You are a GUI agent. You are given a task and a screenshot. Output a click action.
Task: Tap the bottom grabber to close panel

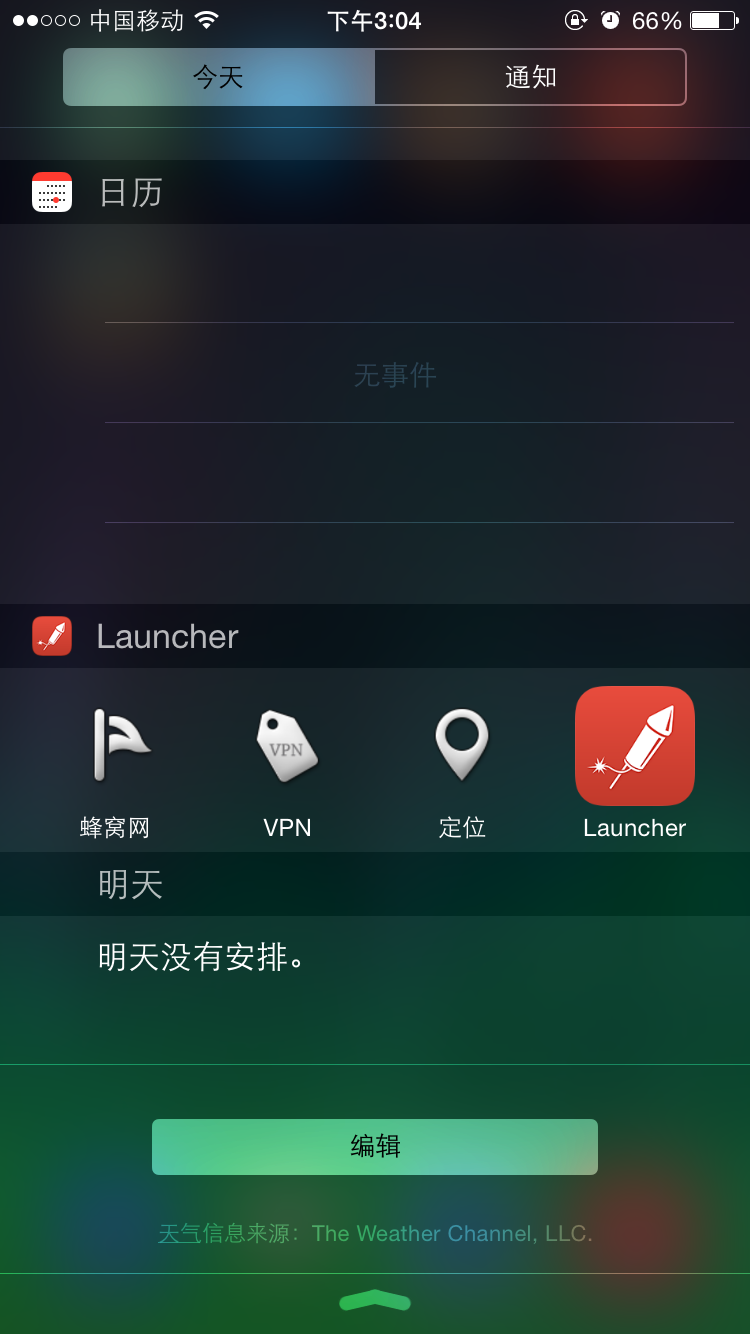tap(375, 1300)
